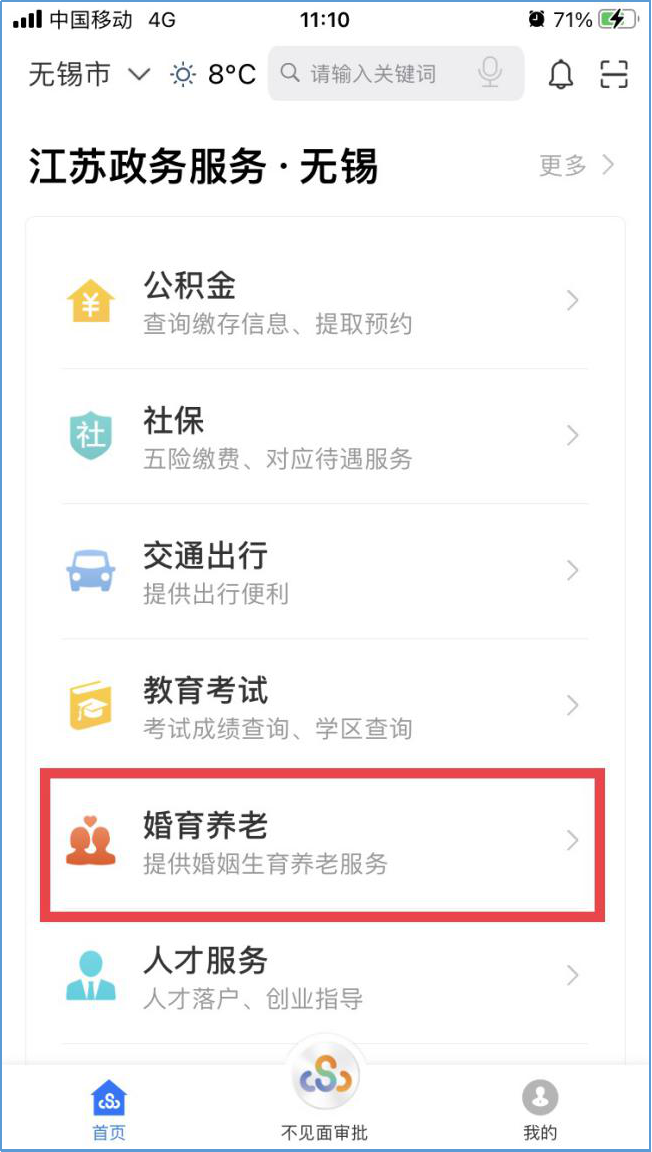The image size is (652, 1152).
Task: Select the 交通出行 row
Action: tap(324, 571)
